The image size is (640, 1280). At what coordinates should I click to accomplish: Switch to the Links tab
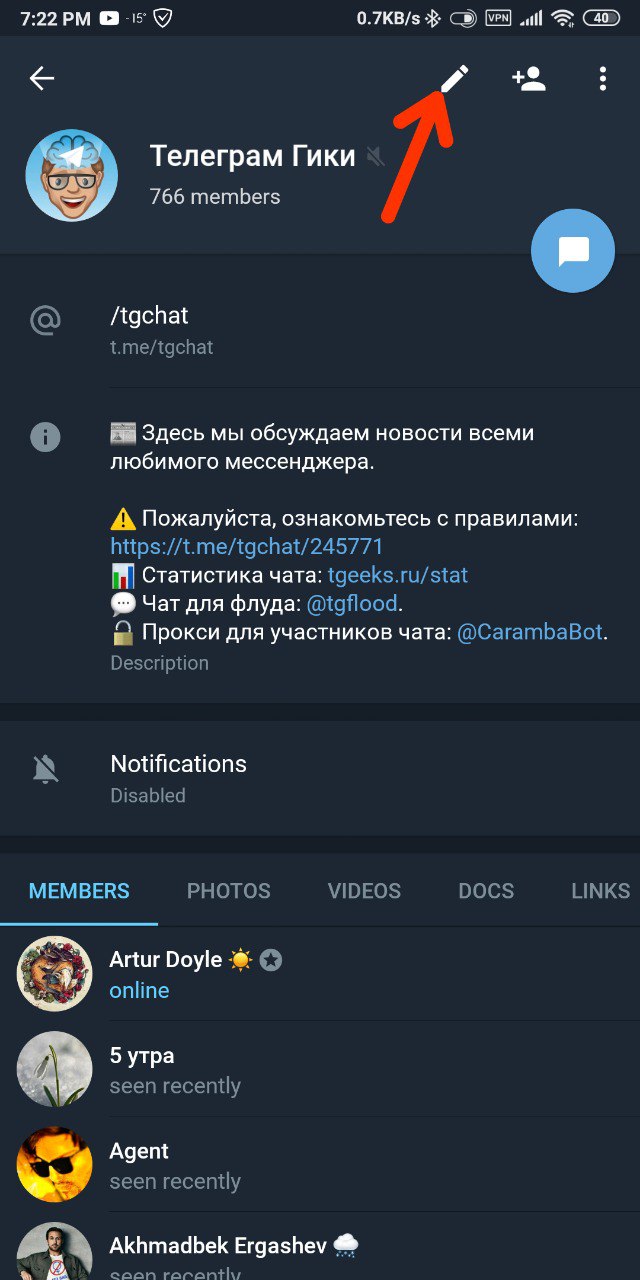coord(600,891)
